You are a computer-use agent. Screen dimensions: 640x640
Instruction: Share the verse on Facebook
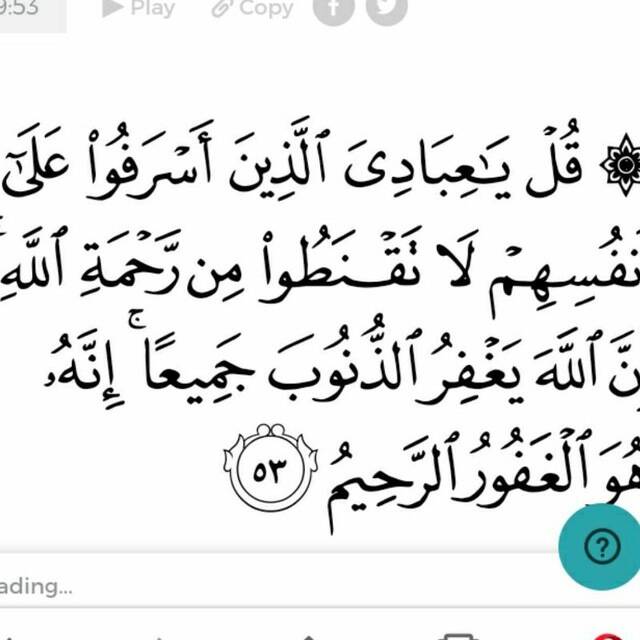pyautogui.click(x=334, y=8)
